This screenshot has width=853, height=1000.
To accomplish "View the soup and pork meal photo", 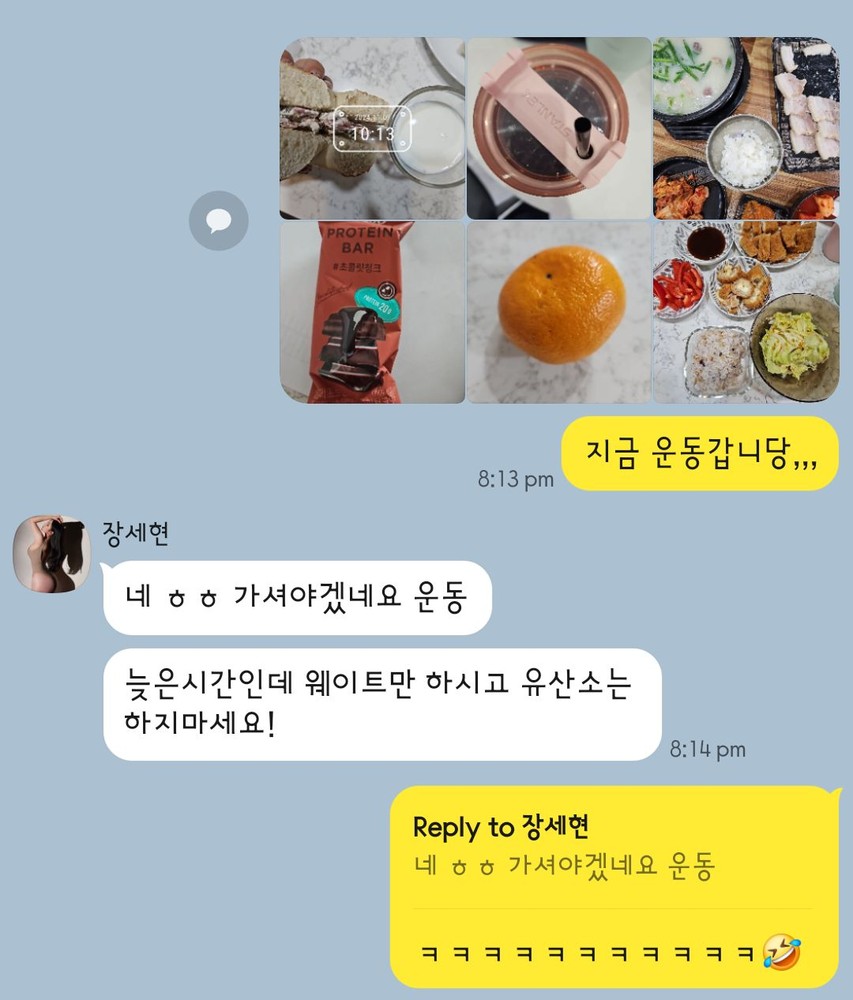I will coord(745,127).
